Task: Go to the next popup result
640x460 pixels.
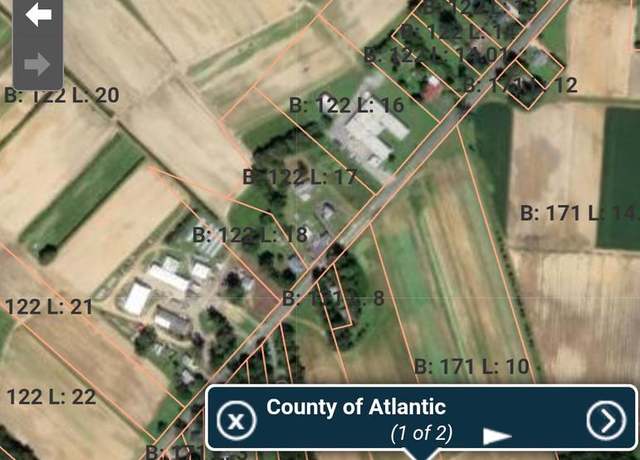Action: coord(606,421)
